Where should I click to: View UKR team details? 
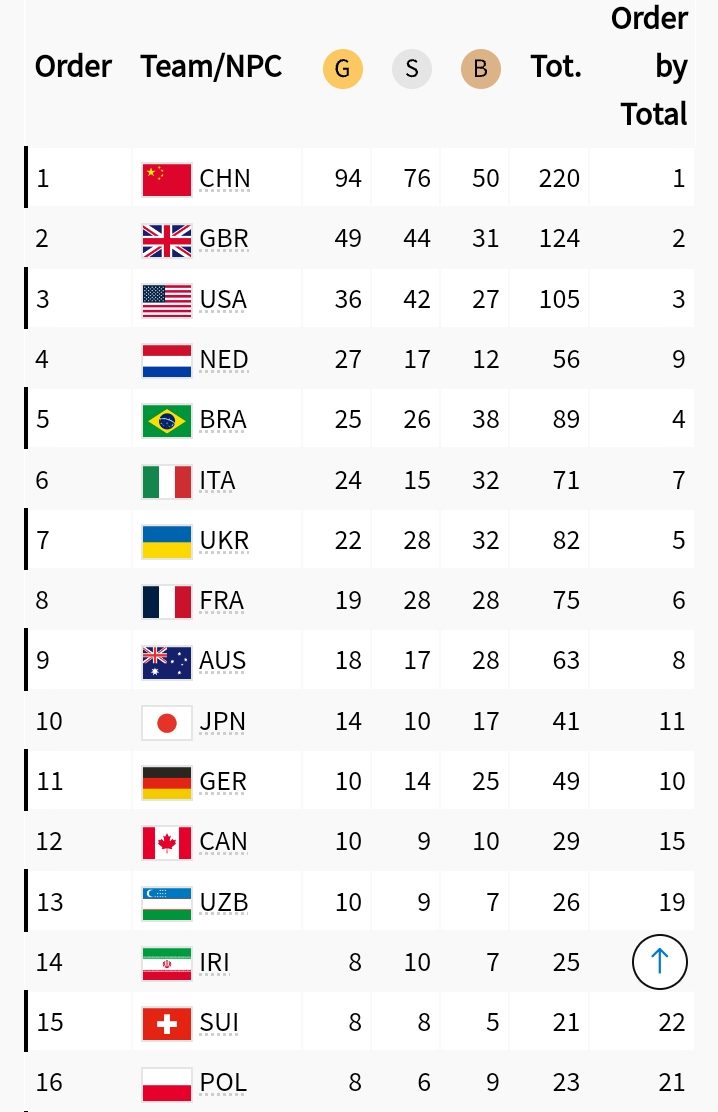tap(224, 540)
